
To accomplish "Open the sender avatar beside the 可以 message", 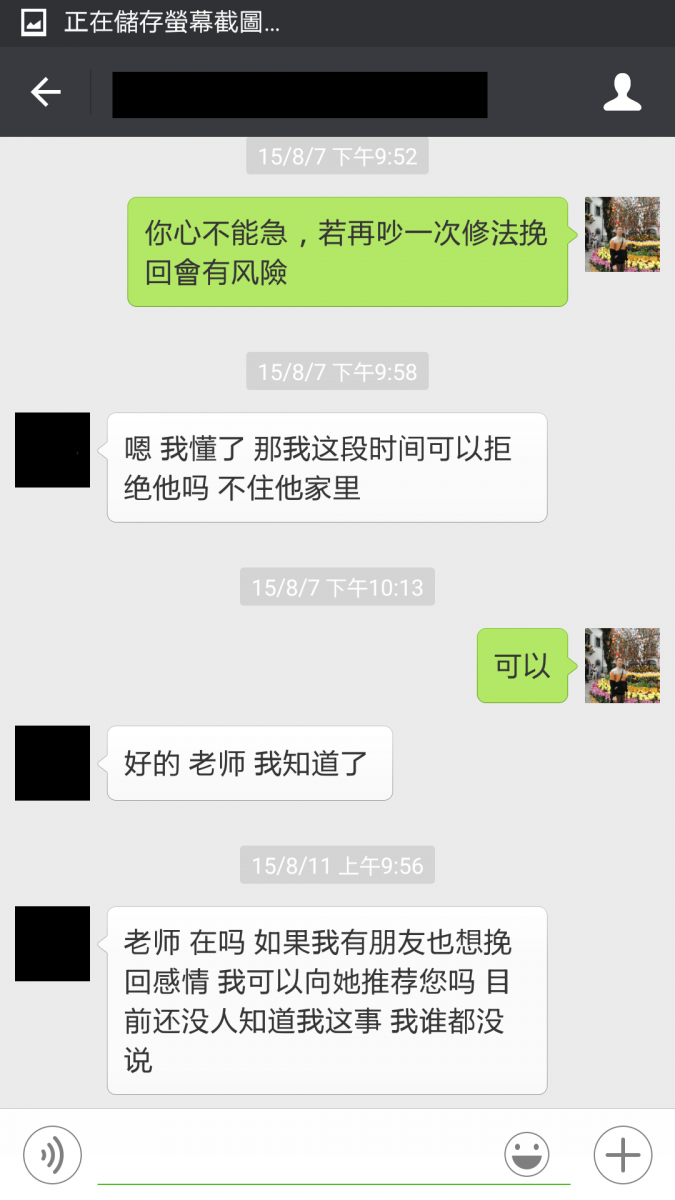I will coord(621,665).
